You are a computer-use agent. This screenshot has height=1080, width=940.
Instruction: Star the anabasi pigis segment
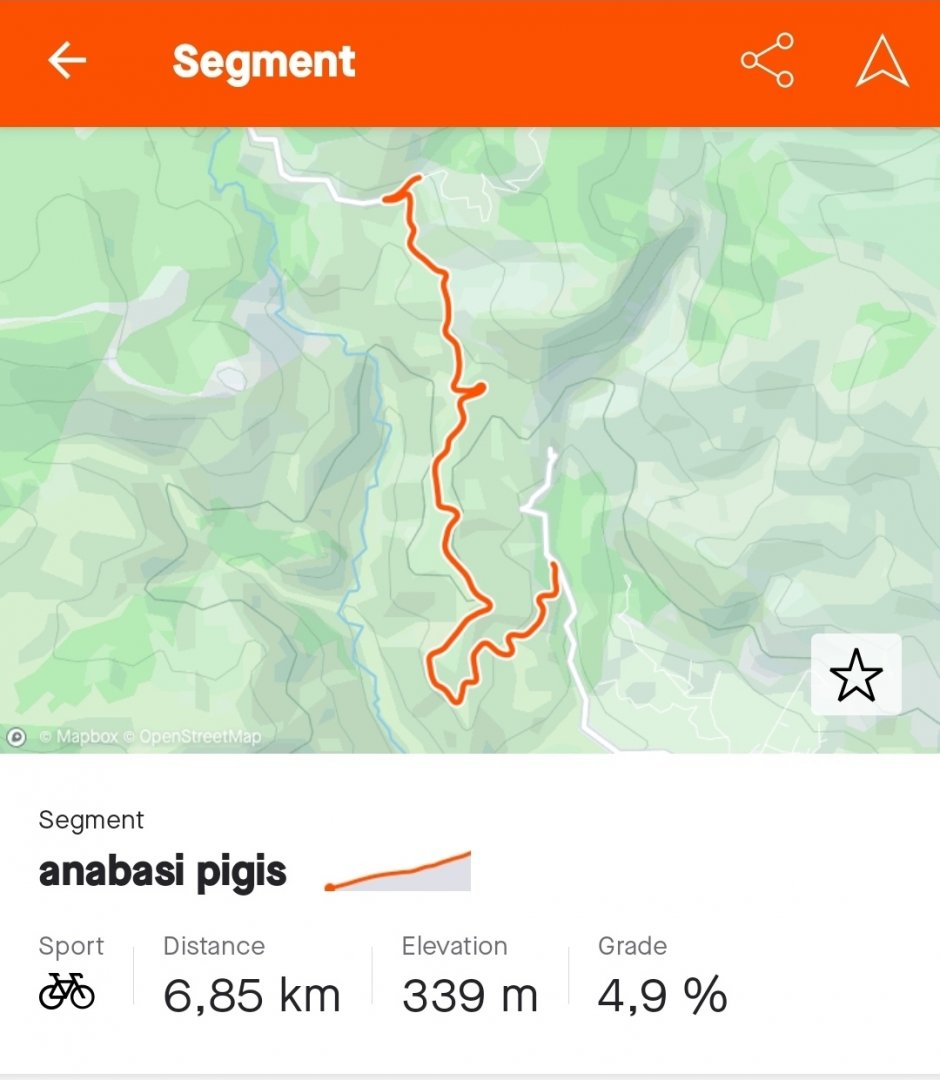pyautogui.click(x=856, y=675)
